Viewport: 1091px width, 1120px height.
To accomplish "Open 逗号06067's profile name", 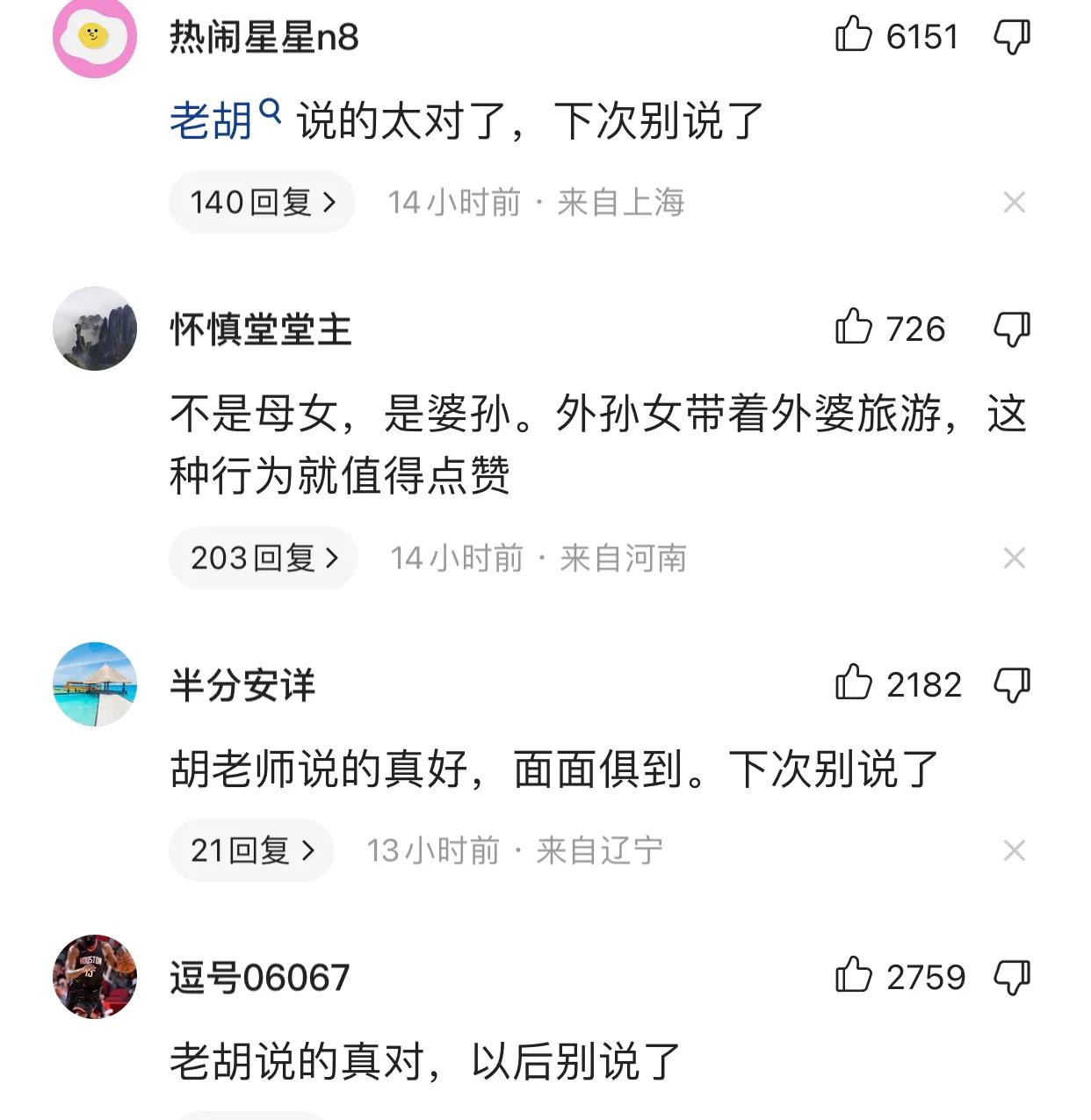I will (x=259, y=977).
